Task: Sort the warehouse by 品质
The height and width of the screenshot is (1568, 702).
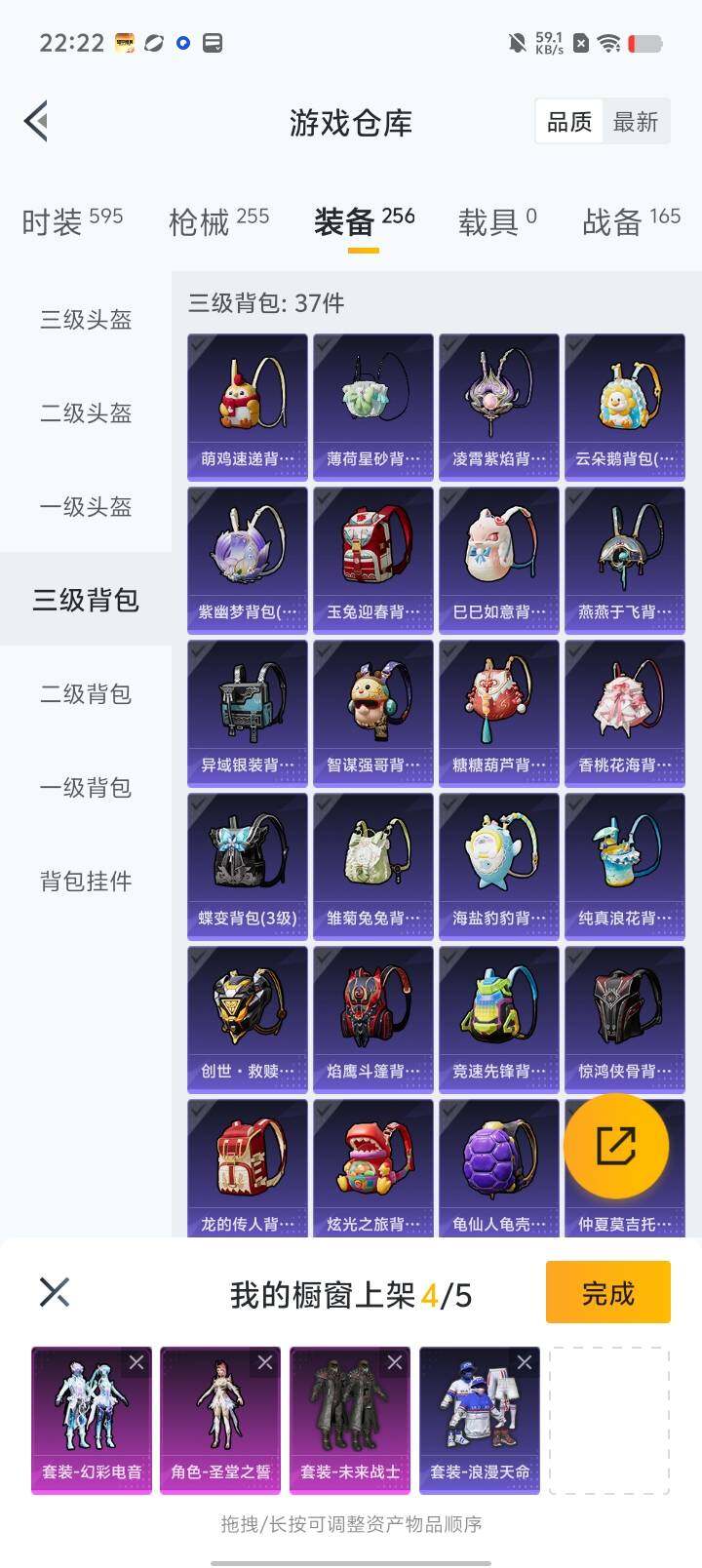Action: tap(569, 122)
